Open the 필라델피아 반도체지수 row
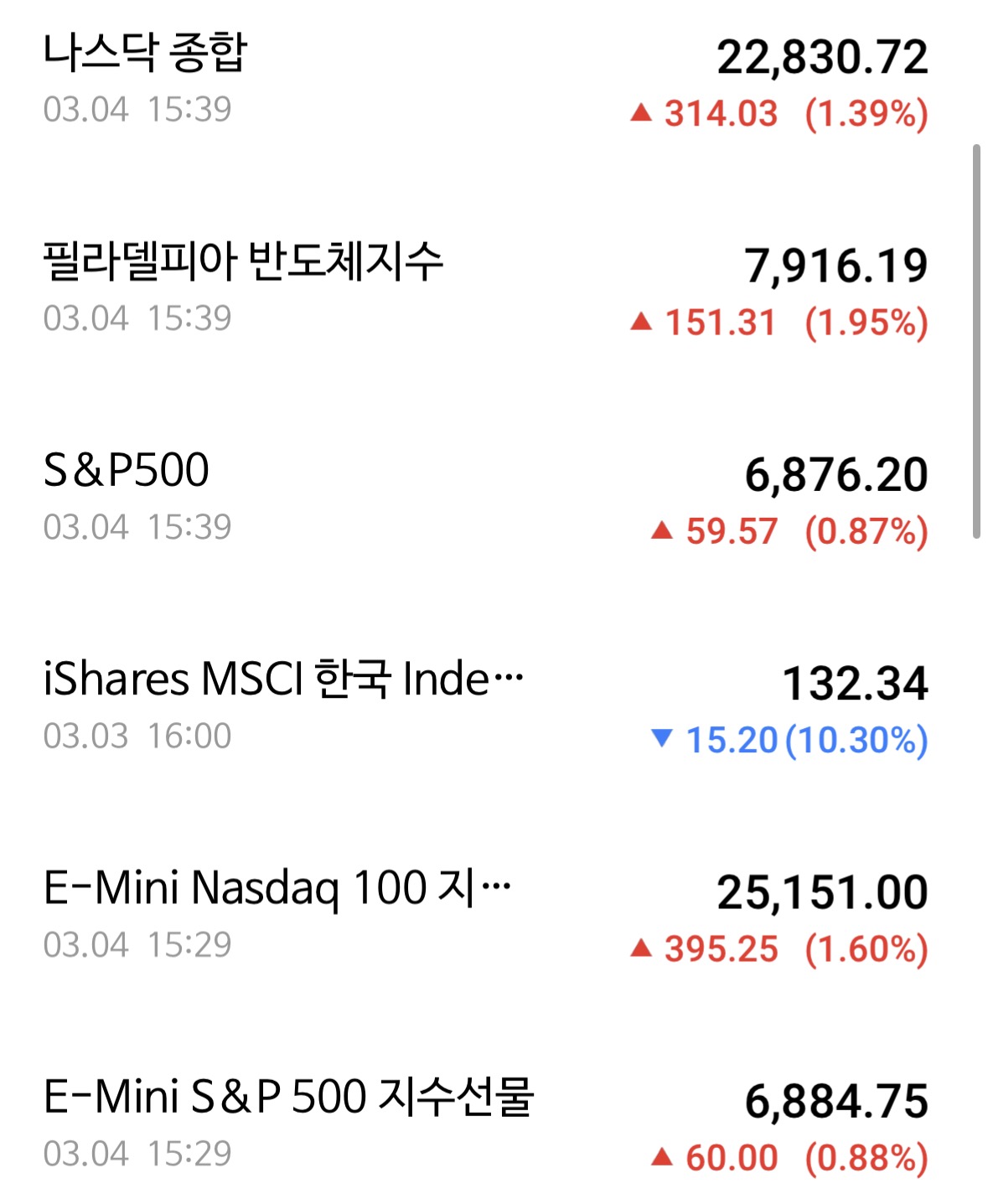Screen dimensions: 988x1204 tap(486, 290)
